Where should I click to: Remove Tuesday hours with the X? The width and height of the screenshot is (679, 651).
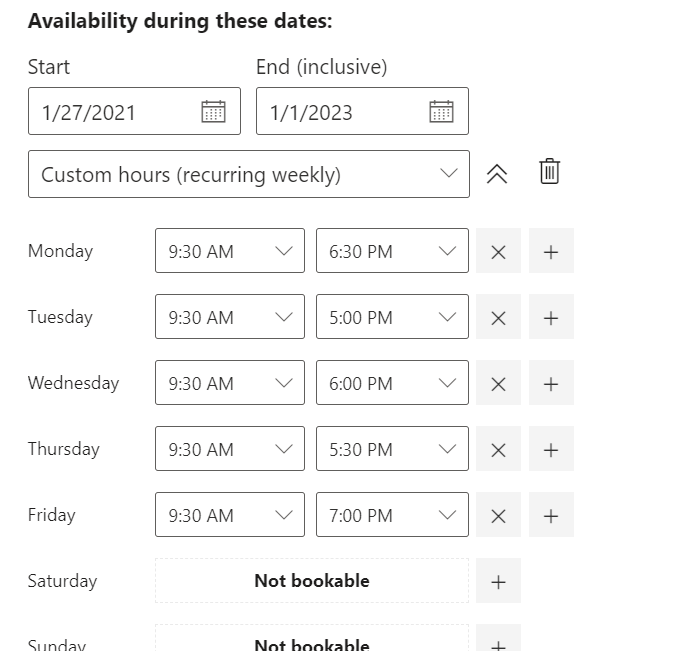pyautogui.click(x=498, y=318)
